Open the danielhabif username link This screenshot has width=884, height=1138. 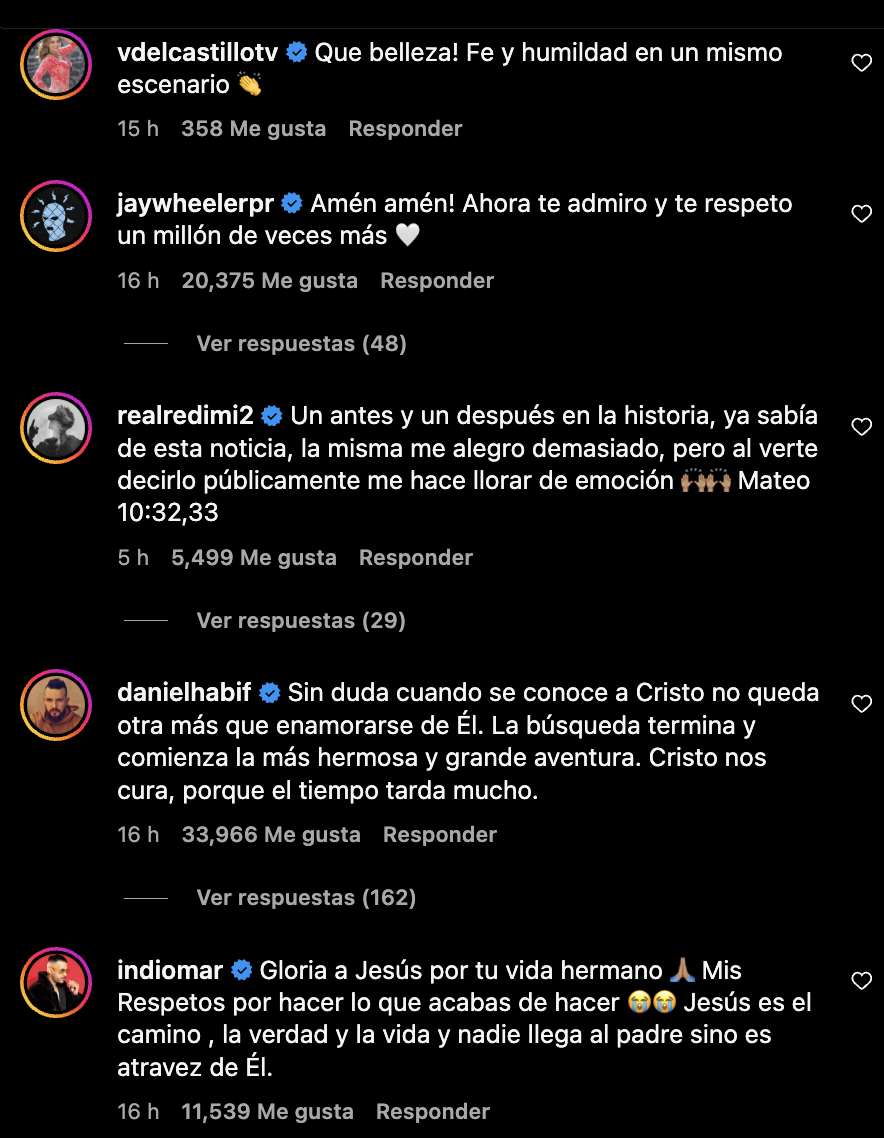point(185,693)
